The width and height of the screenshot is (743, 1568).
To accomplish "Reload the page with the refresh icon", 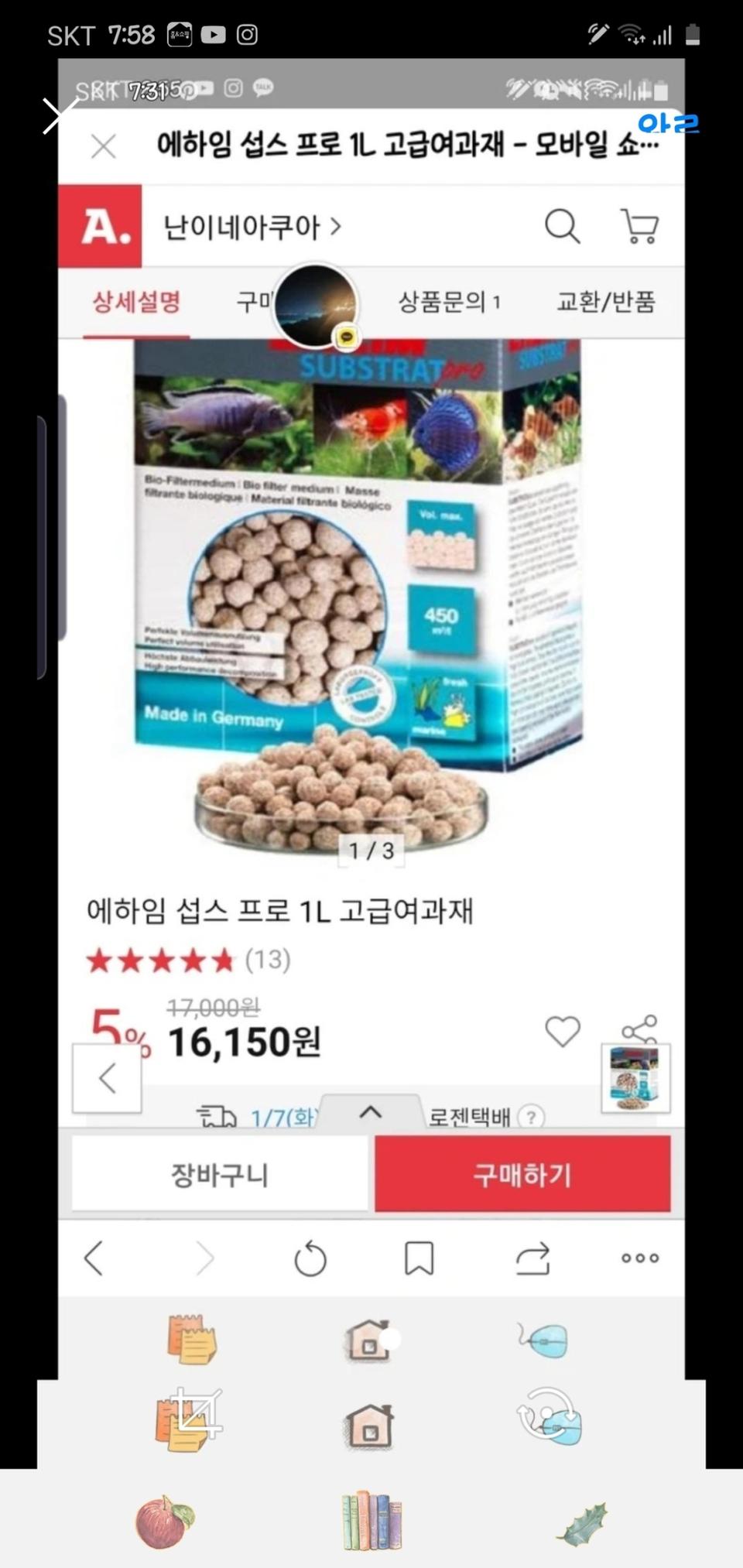I will (312, 1258).
